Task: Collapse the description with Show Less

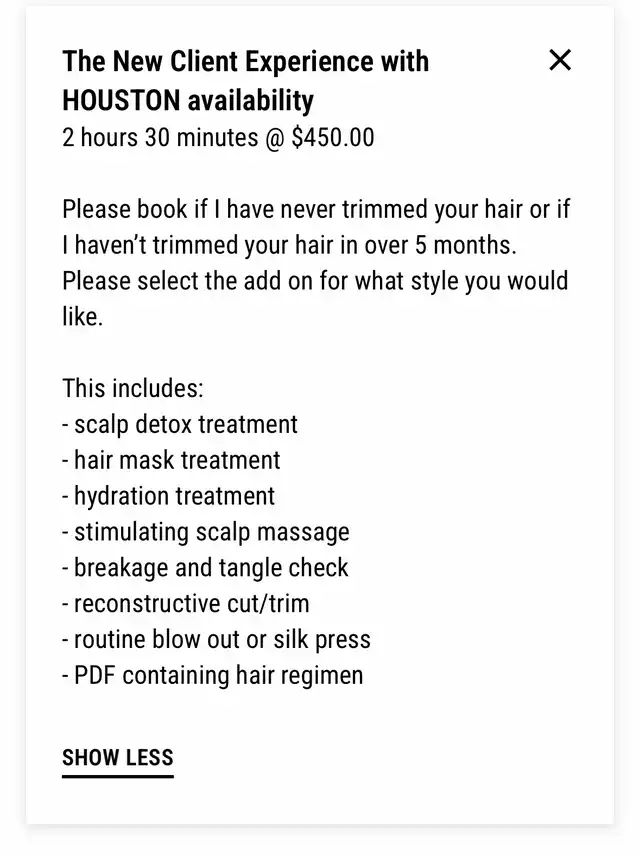Action: tap(118, 758)
